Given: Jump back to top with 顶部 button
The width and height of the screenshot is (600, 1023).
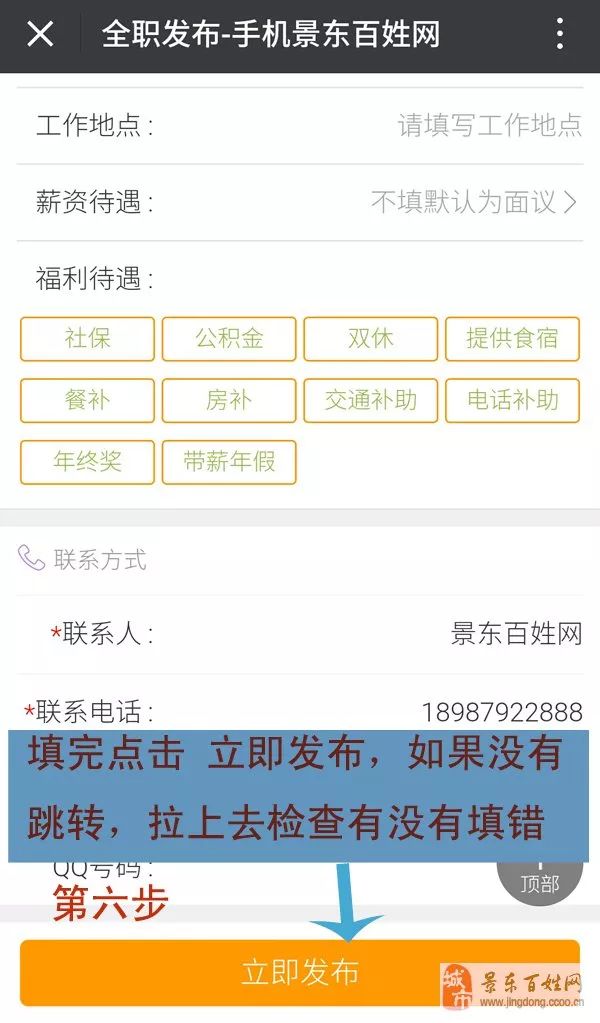Looking at the screenshot, I should click(x=540, y=882).
